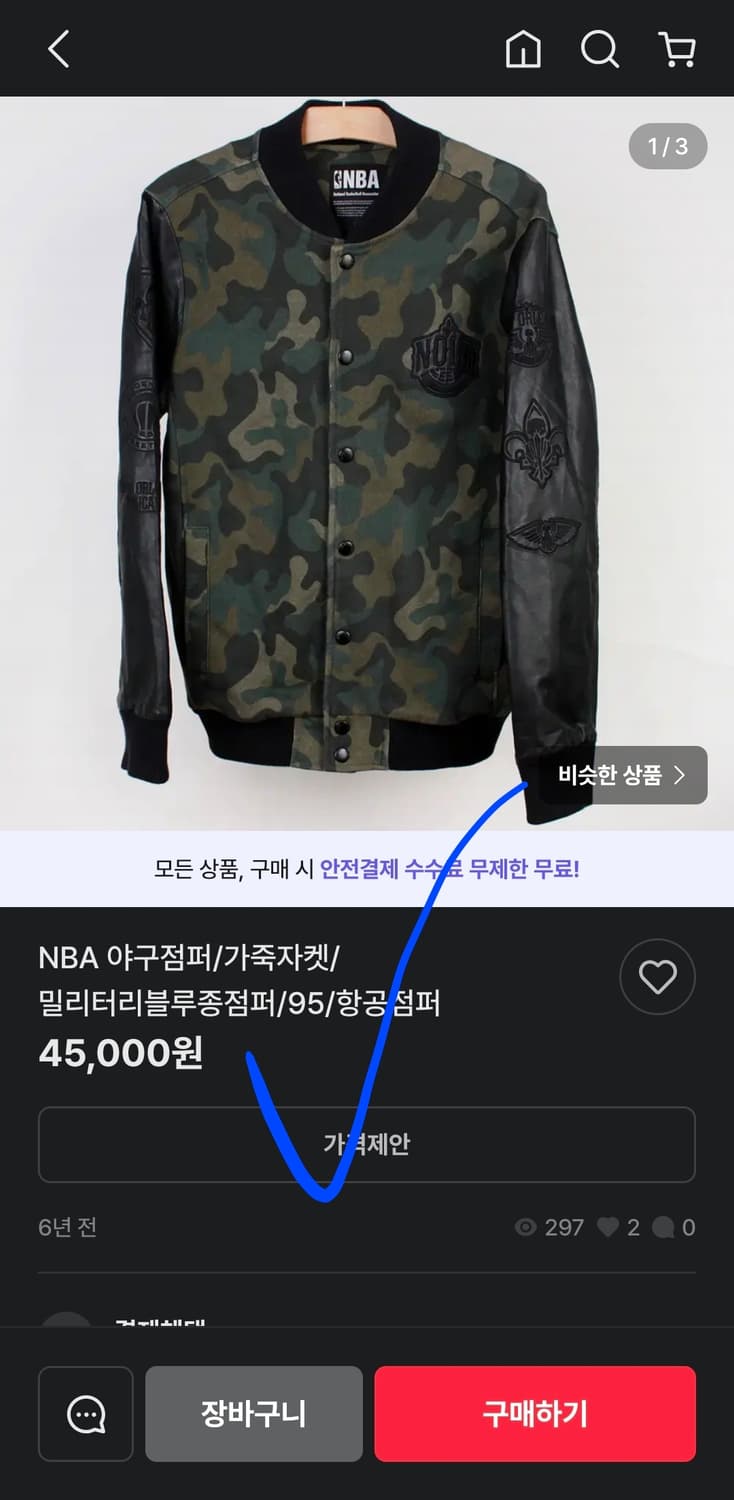Open search from the top bar

[x=599, y=48]
